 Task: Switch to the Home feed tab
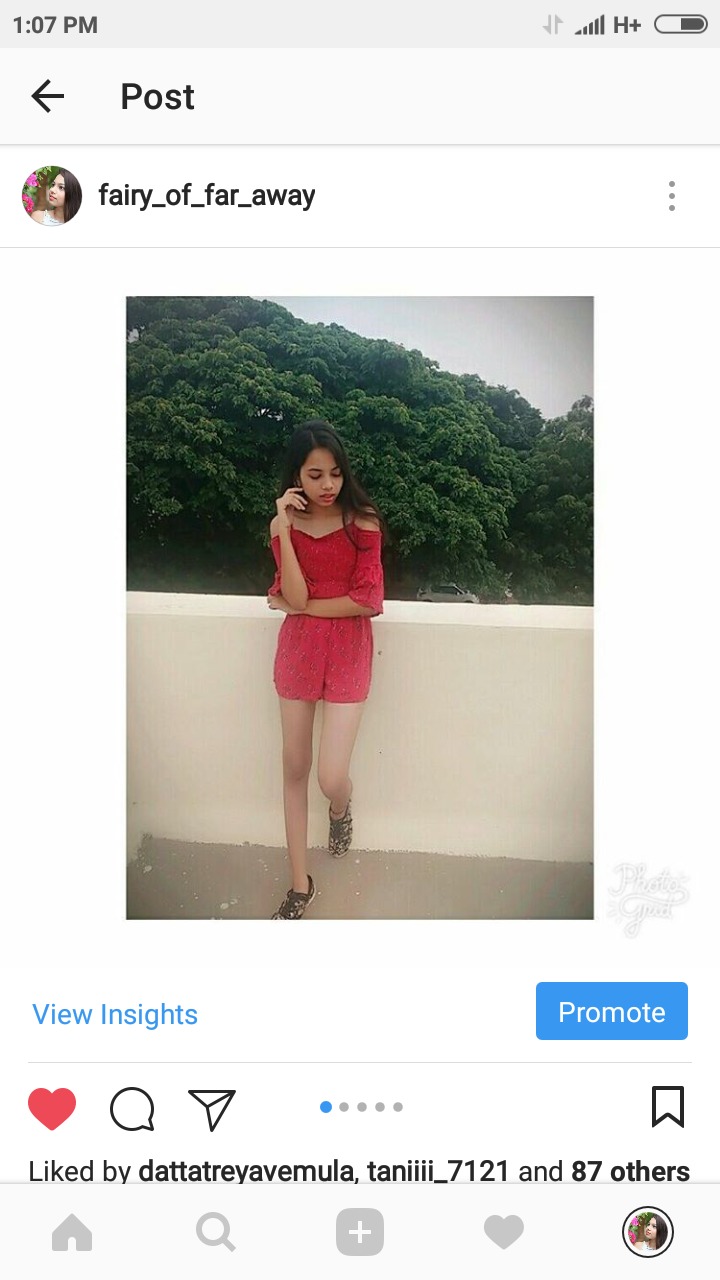pos(72,1232)
